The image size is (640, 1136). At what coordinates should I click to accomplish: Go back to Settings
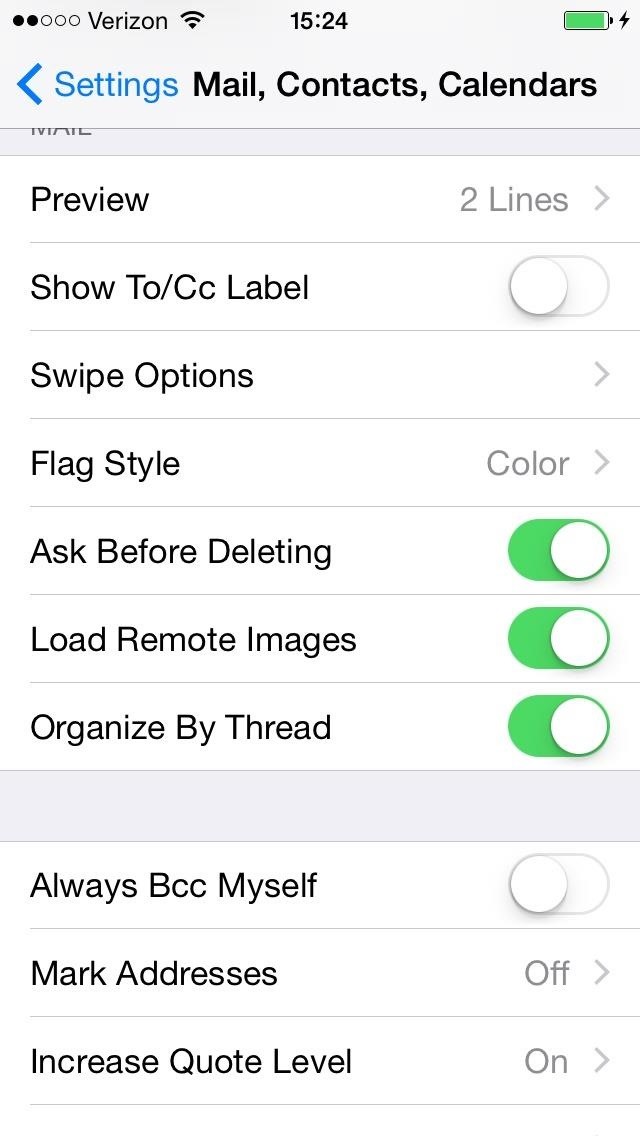click(x=97, y=85)
